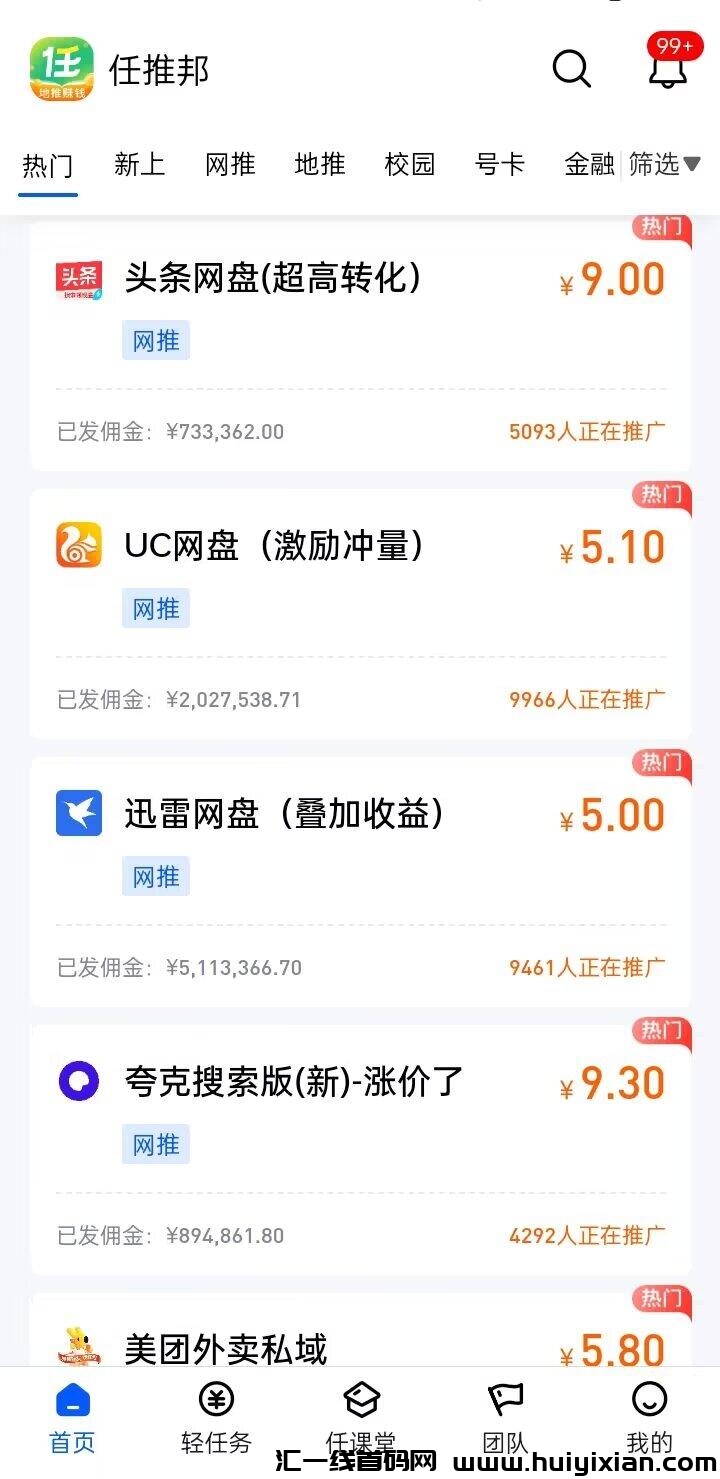
Task: View the 金融 tab
Action: (x=589, y=164)
